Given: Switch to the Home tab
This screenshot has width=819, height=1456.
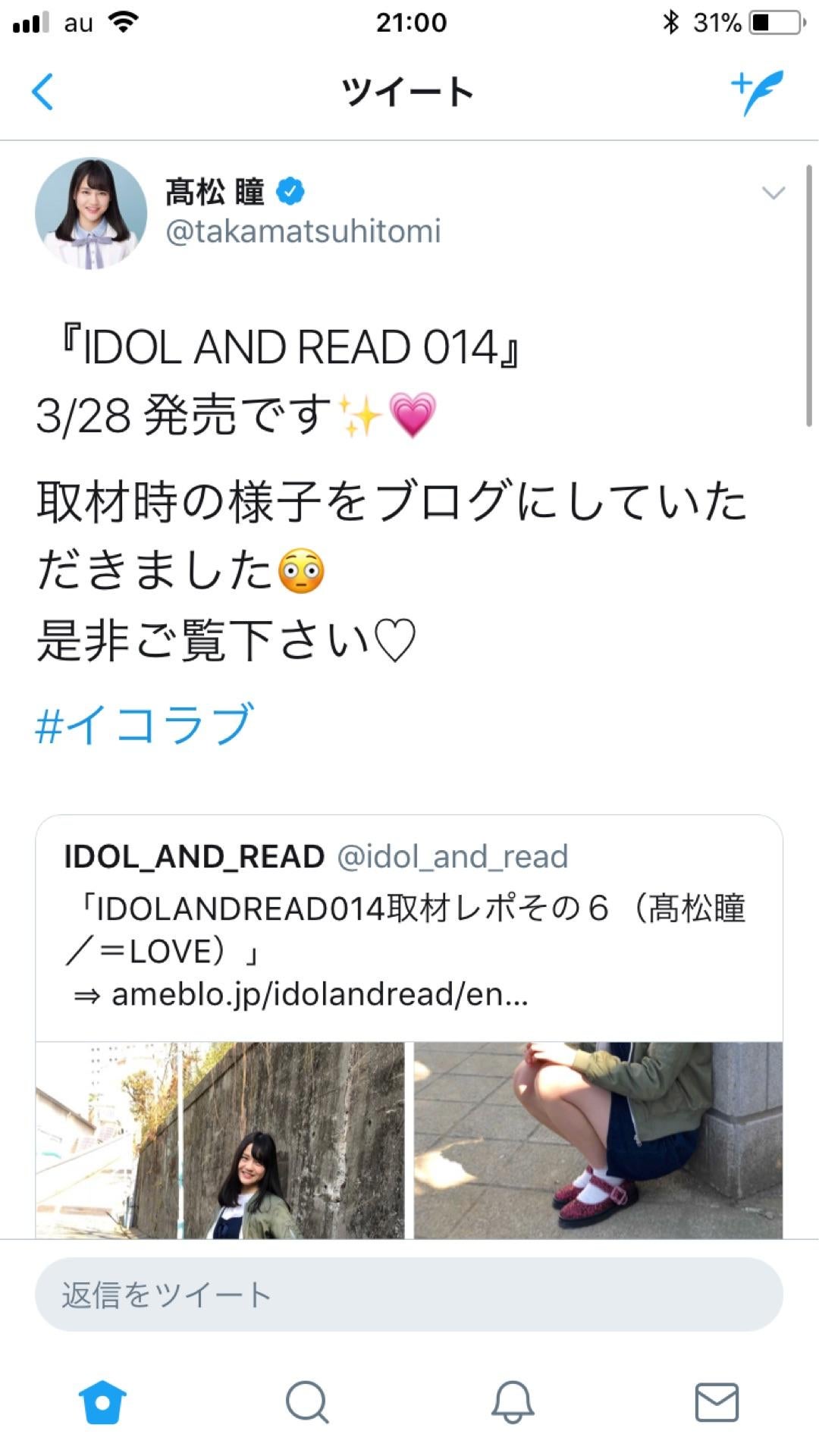Looking at the screenshot, I should pyautogui.click(x=103, y=1403).
